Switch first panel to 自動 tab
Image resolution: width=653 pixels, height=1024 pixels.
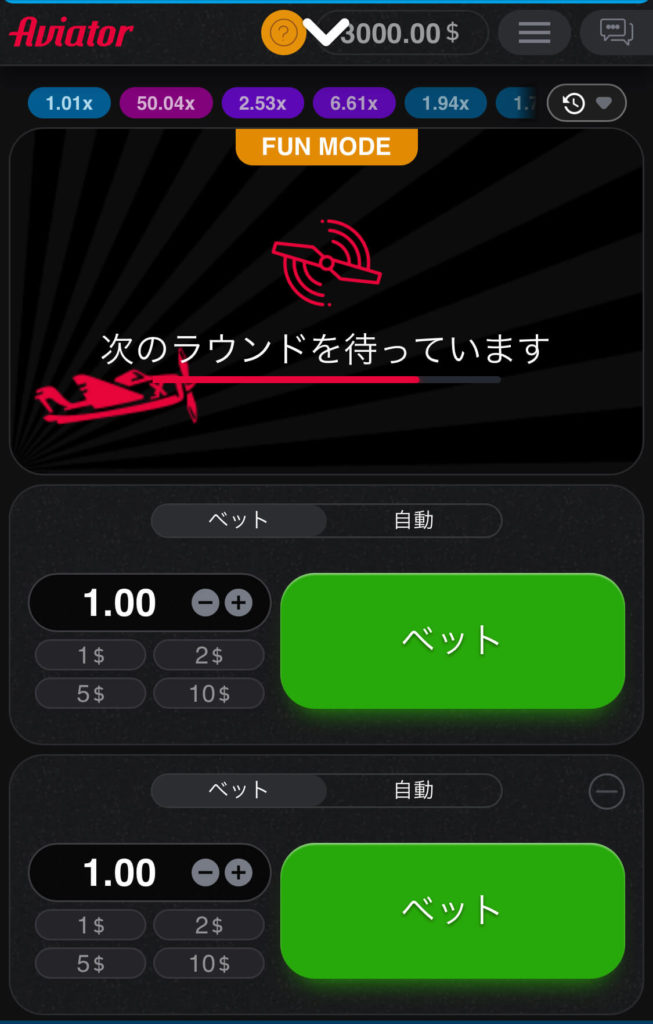tap(413, 520)
